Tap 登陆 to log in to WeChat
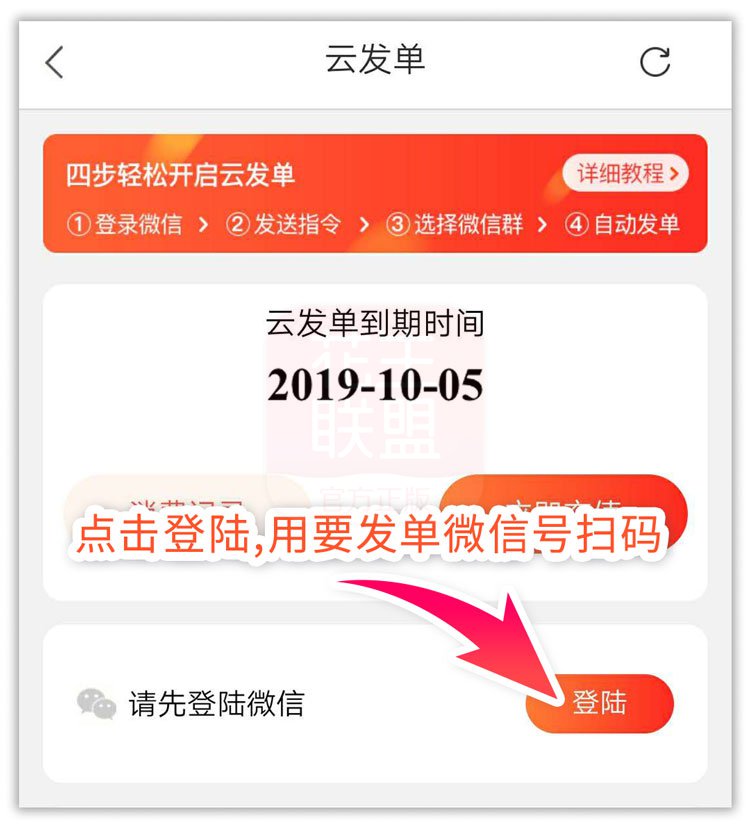This screenshot has height=828, width=750. point(600,703)
